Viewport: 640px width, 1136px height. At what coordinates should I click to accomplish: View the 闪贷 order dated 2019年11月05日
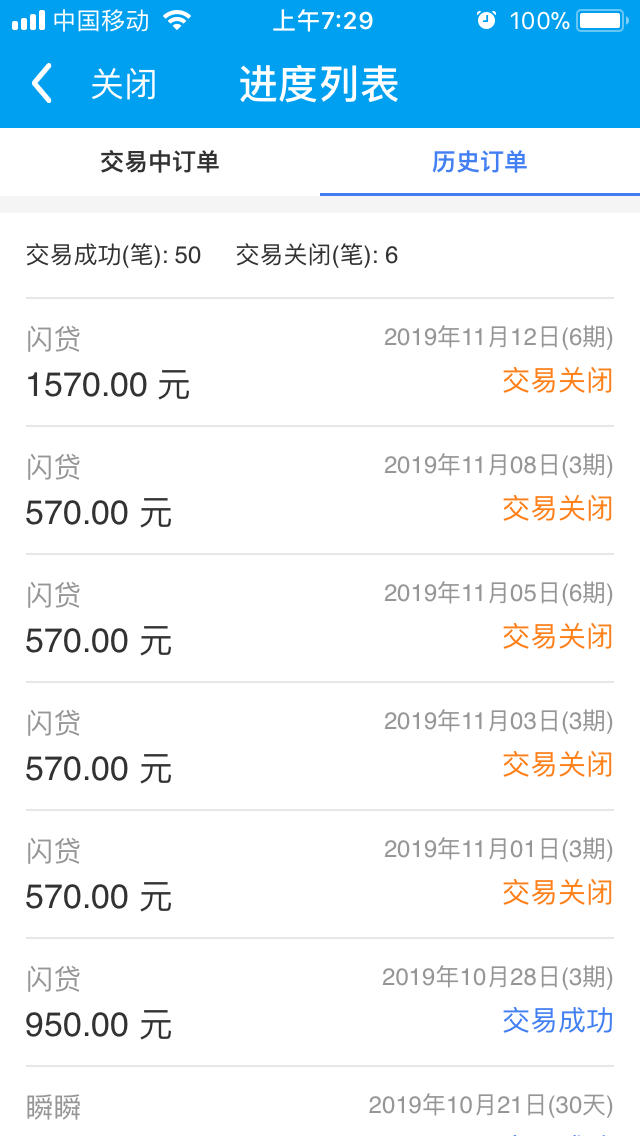[320, 618]
